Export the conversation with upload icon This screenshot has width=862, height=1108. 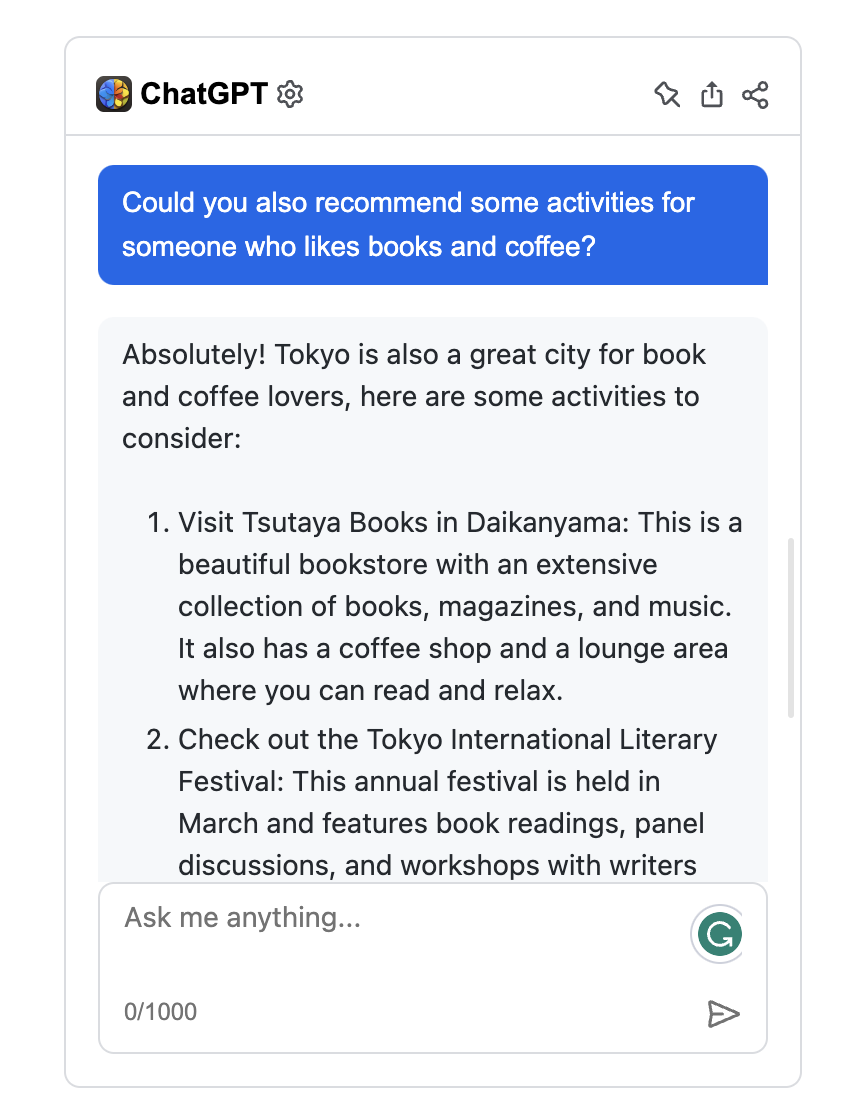coord(711,95)
